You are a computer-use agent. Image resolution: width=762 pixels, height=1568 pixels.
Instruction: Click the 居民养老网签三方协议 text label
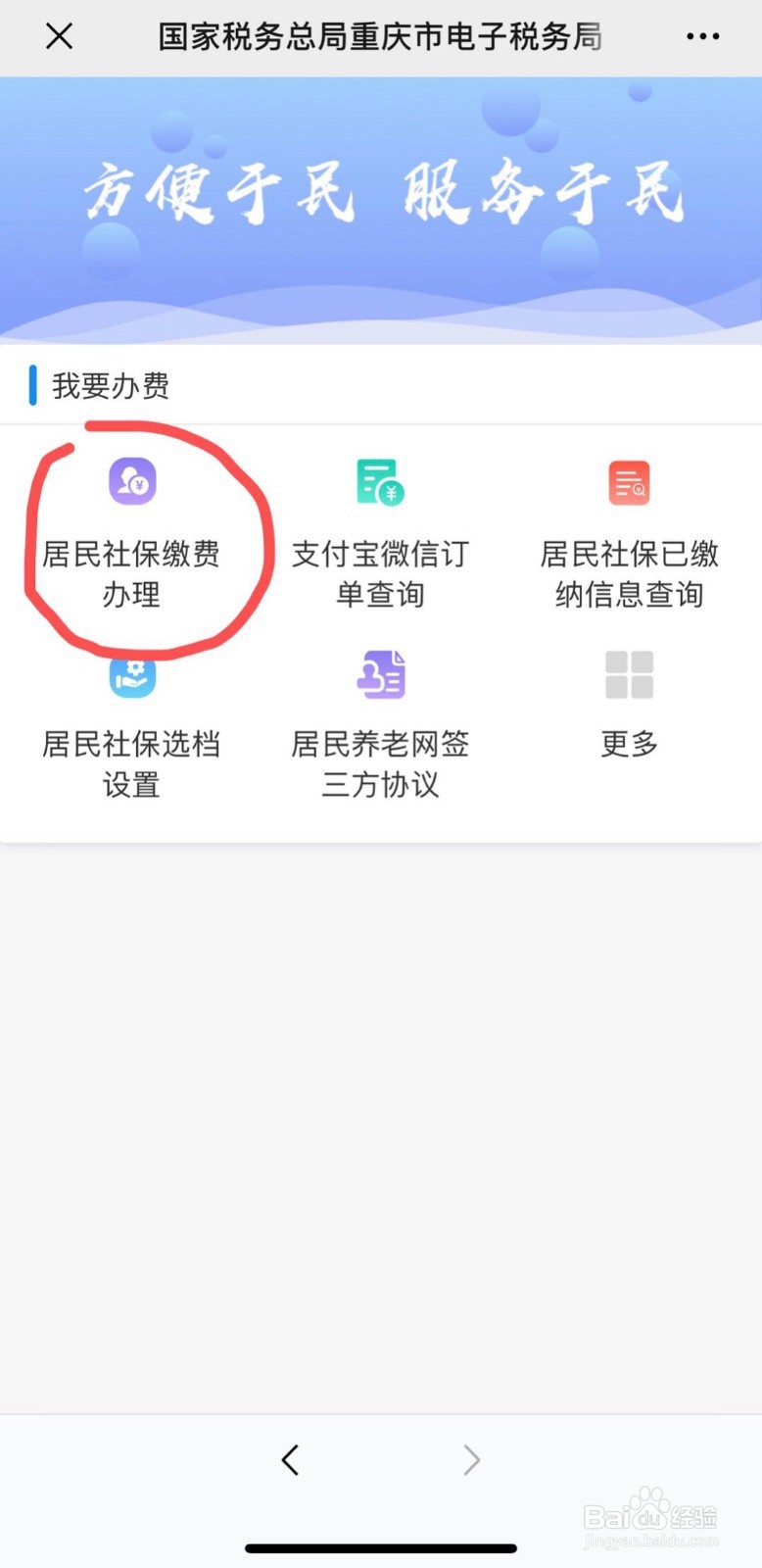[380, 764]
